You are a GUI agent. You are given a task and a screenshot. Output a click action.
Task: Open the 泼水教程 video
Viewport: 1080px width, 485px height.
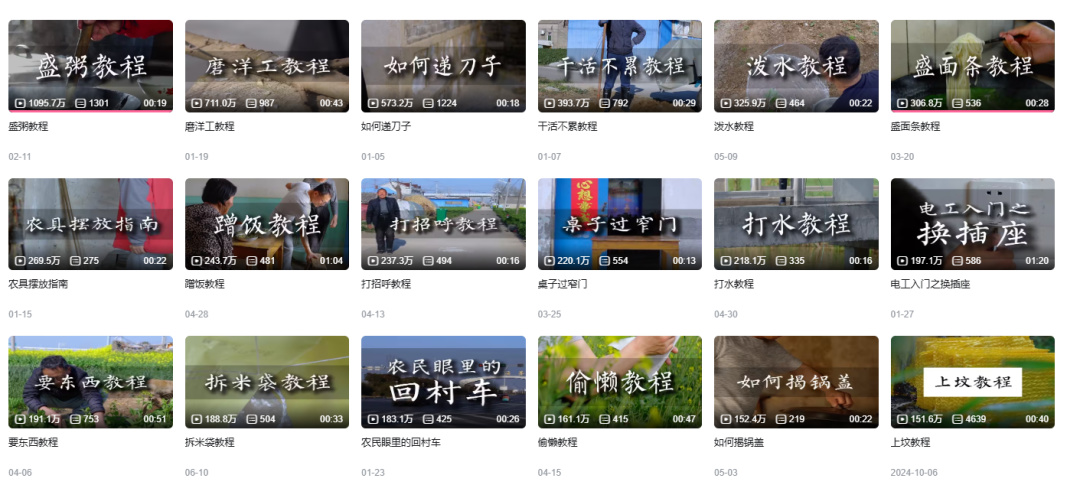(796, 65)
